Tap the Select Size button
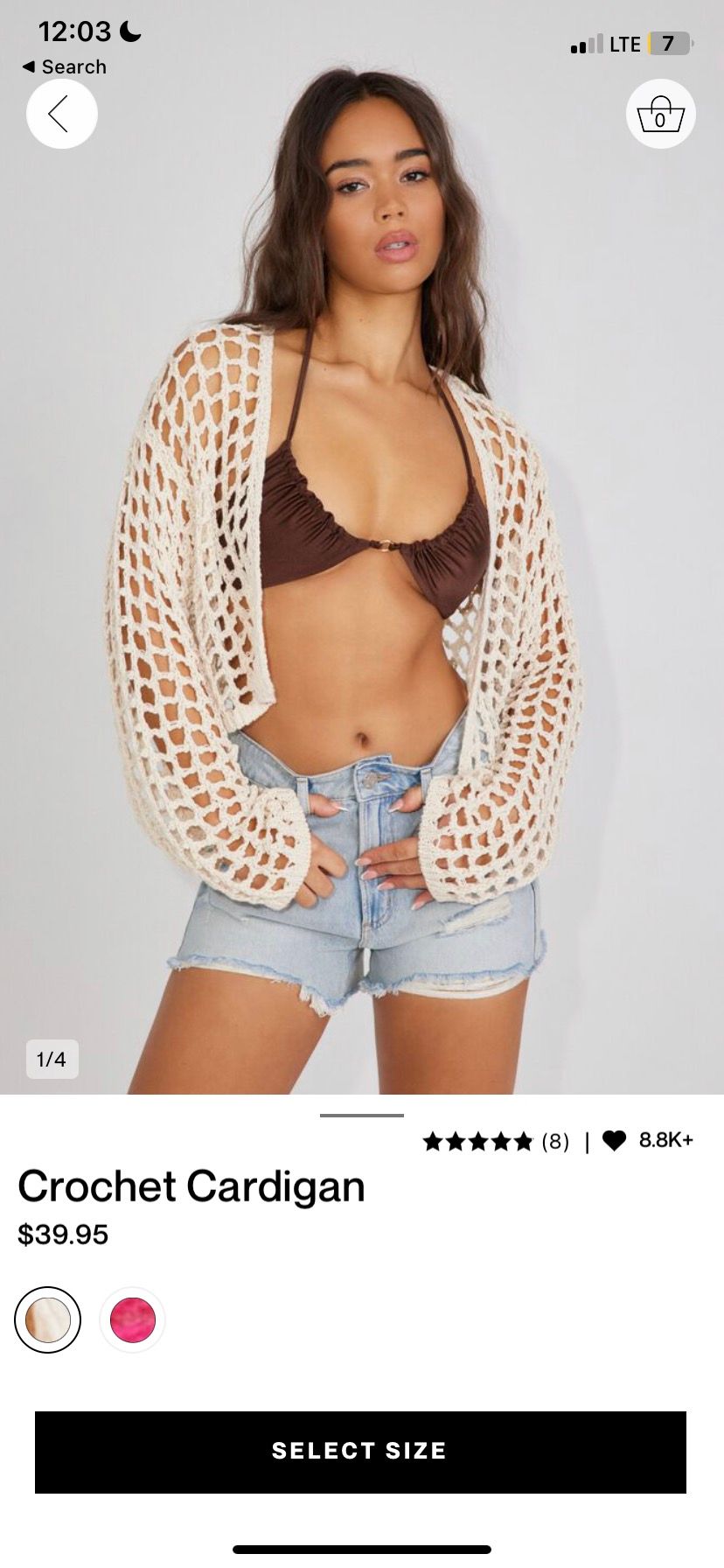The image size is (724, 1568). 360,1451
